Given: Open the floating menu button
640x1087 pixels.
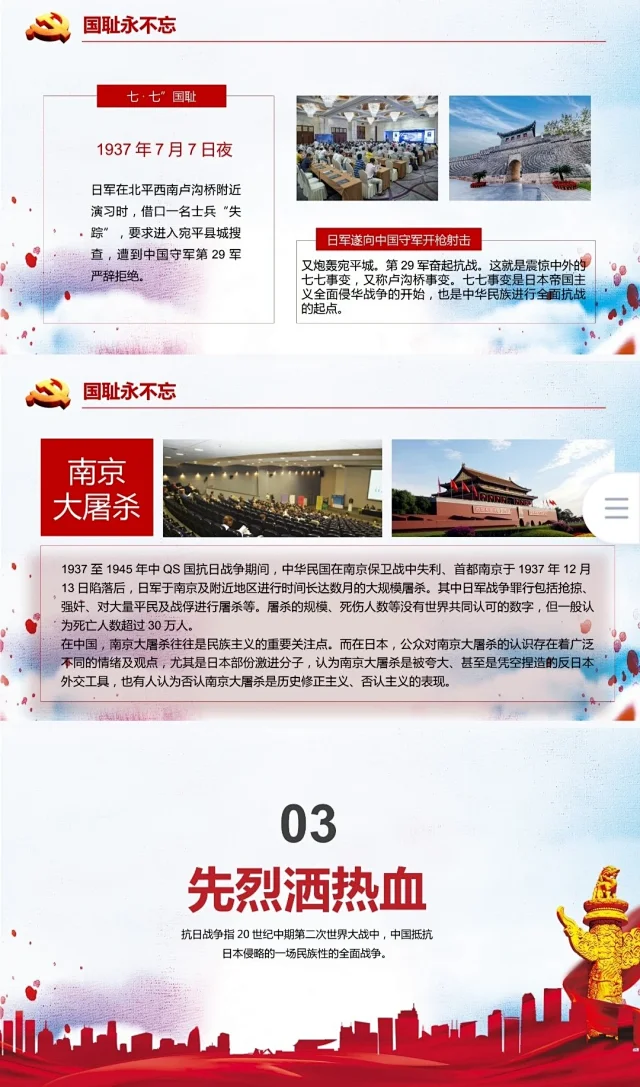Looking at the screenshot, I should pos(616,508).
